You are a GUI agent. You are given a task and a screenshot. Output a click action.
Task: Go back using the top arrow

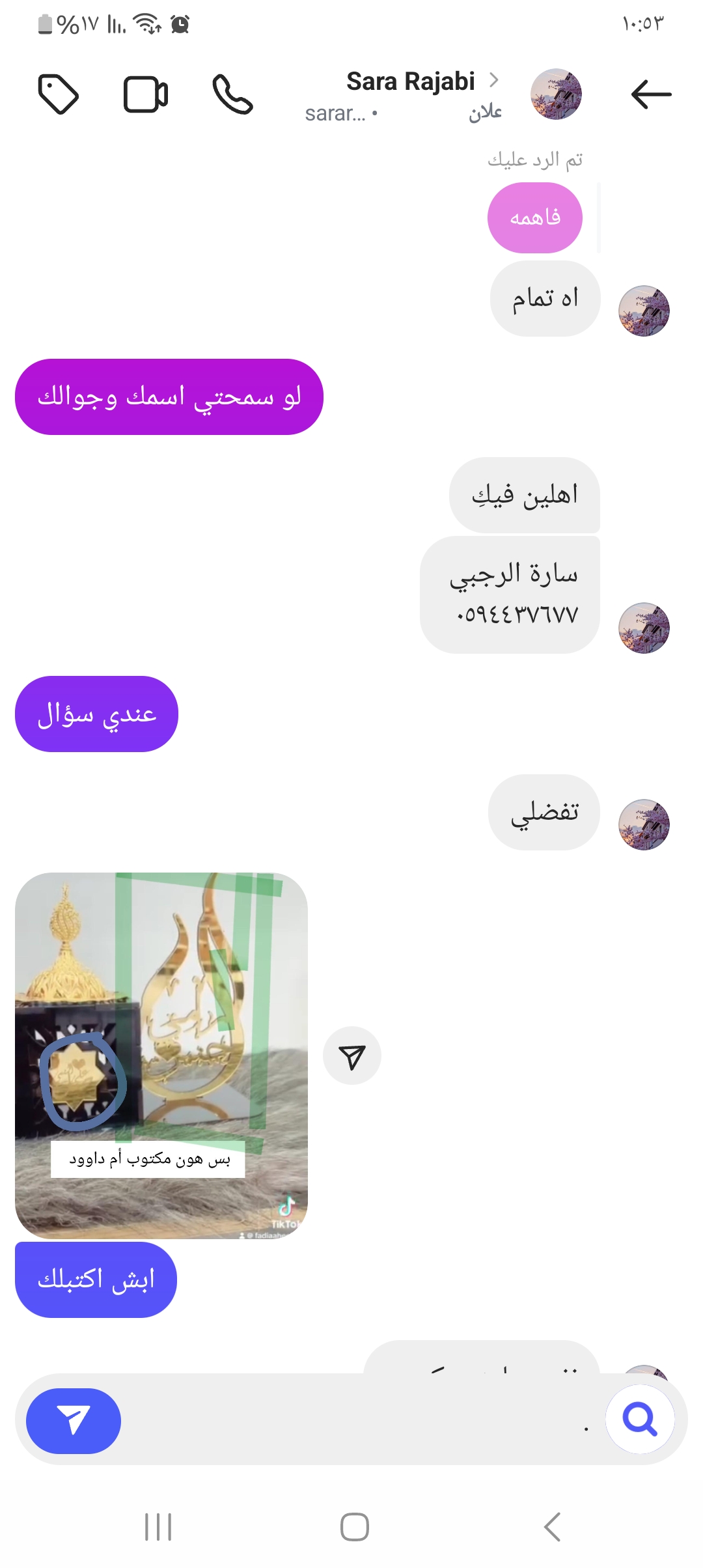[651, 94]
